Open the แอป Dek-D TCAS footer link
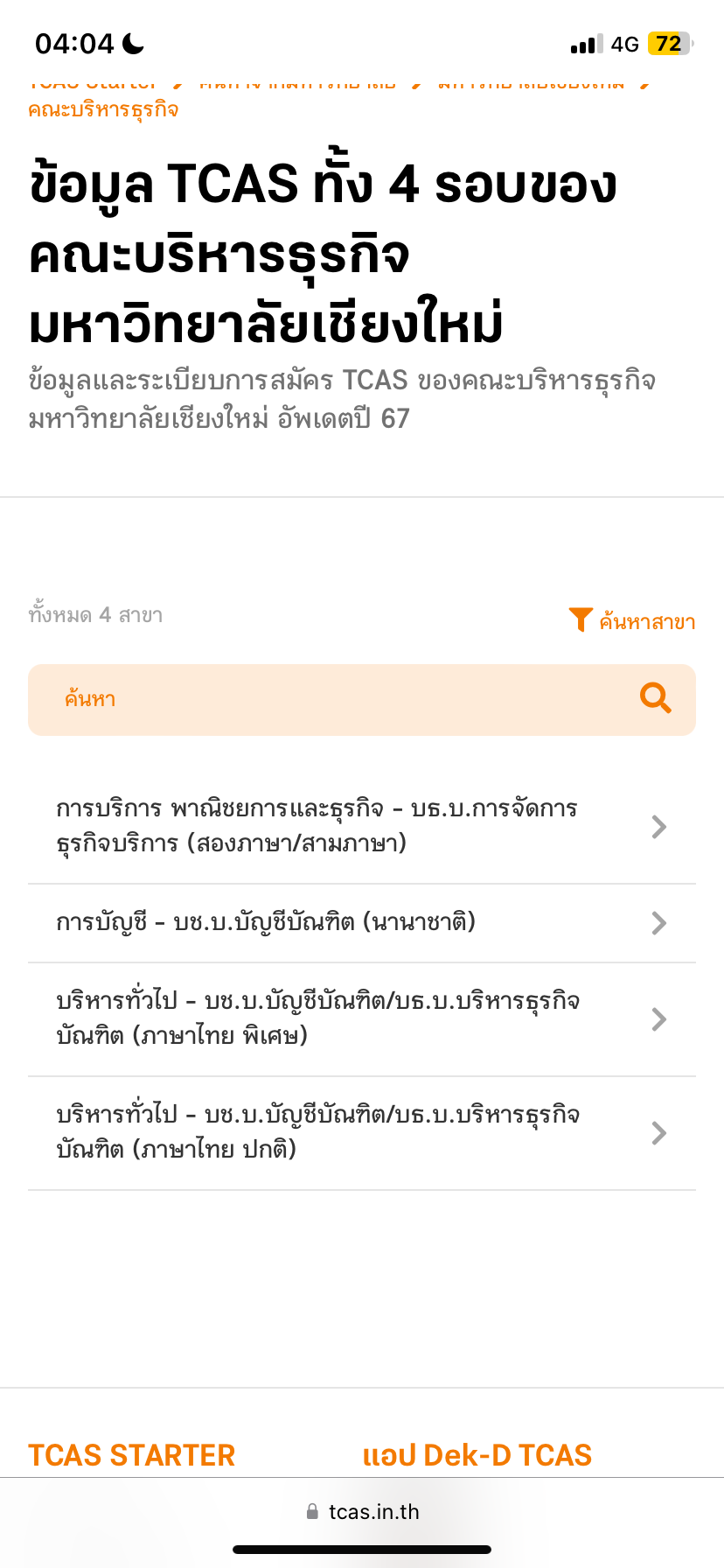Image resolution: width=724 pixels, height=1568 pixels. click(x=477, y=1455)
